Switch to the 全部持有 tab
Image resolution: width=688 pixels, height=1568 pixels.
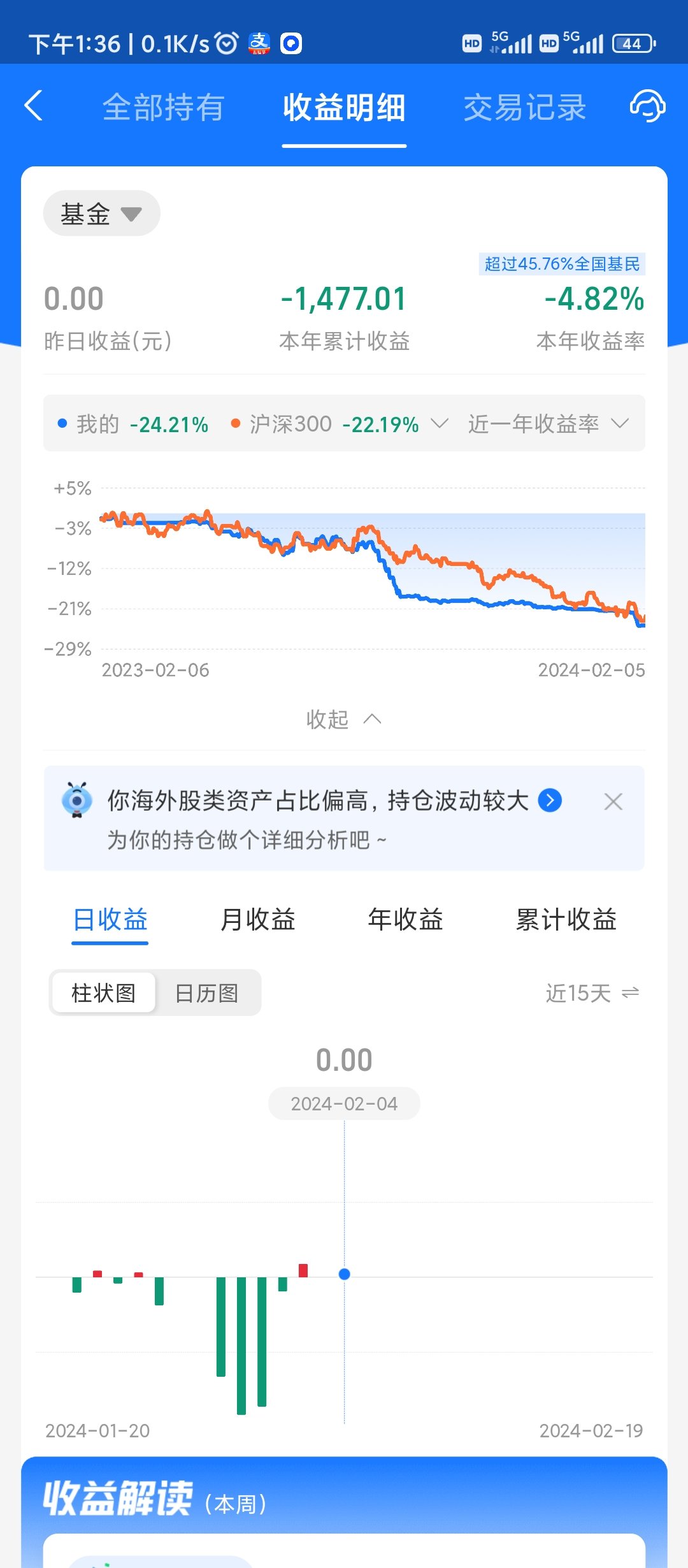pos(163,107)
